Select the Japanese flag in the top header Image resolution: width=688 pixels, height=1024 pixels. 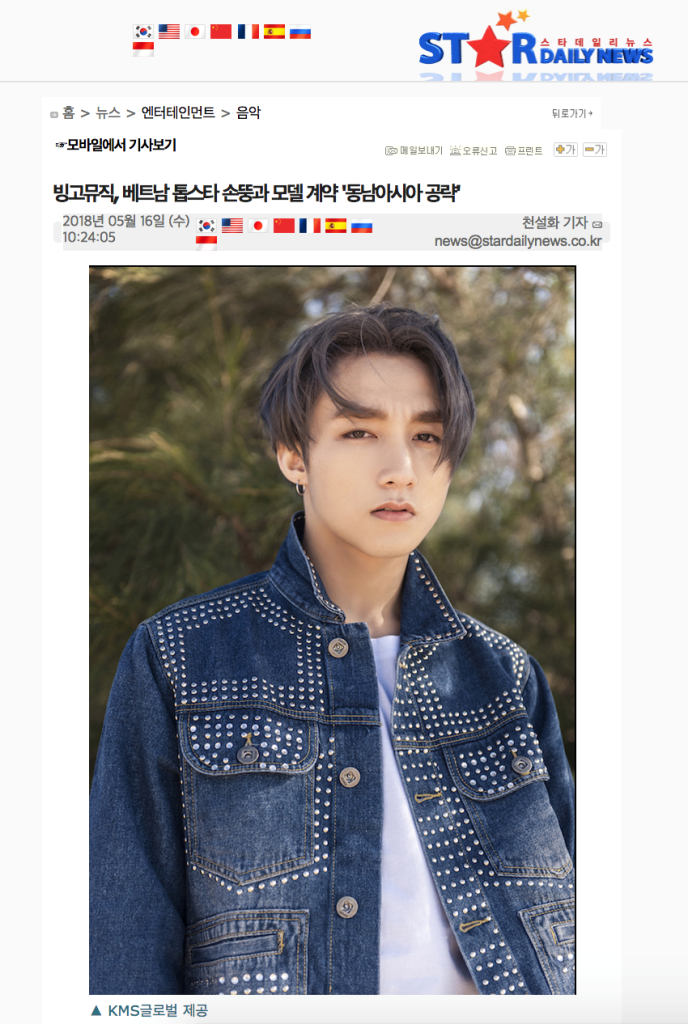click(195, 31)
